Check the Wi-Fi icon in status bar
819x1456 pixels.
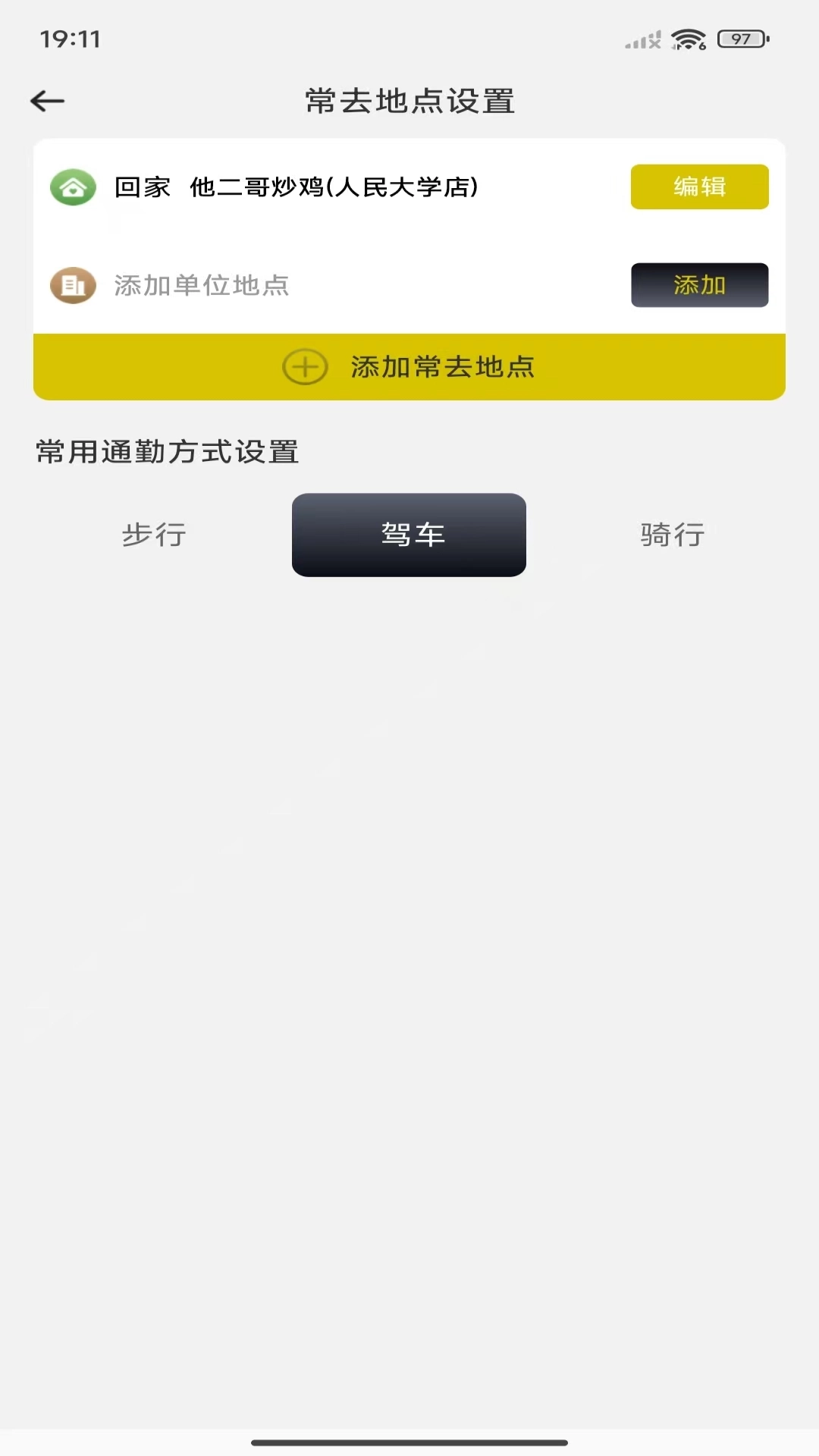tap(687, 38)
